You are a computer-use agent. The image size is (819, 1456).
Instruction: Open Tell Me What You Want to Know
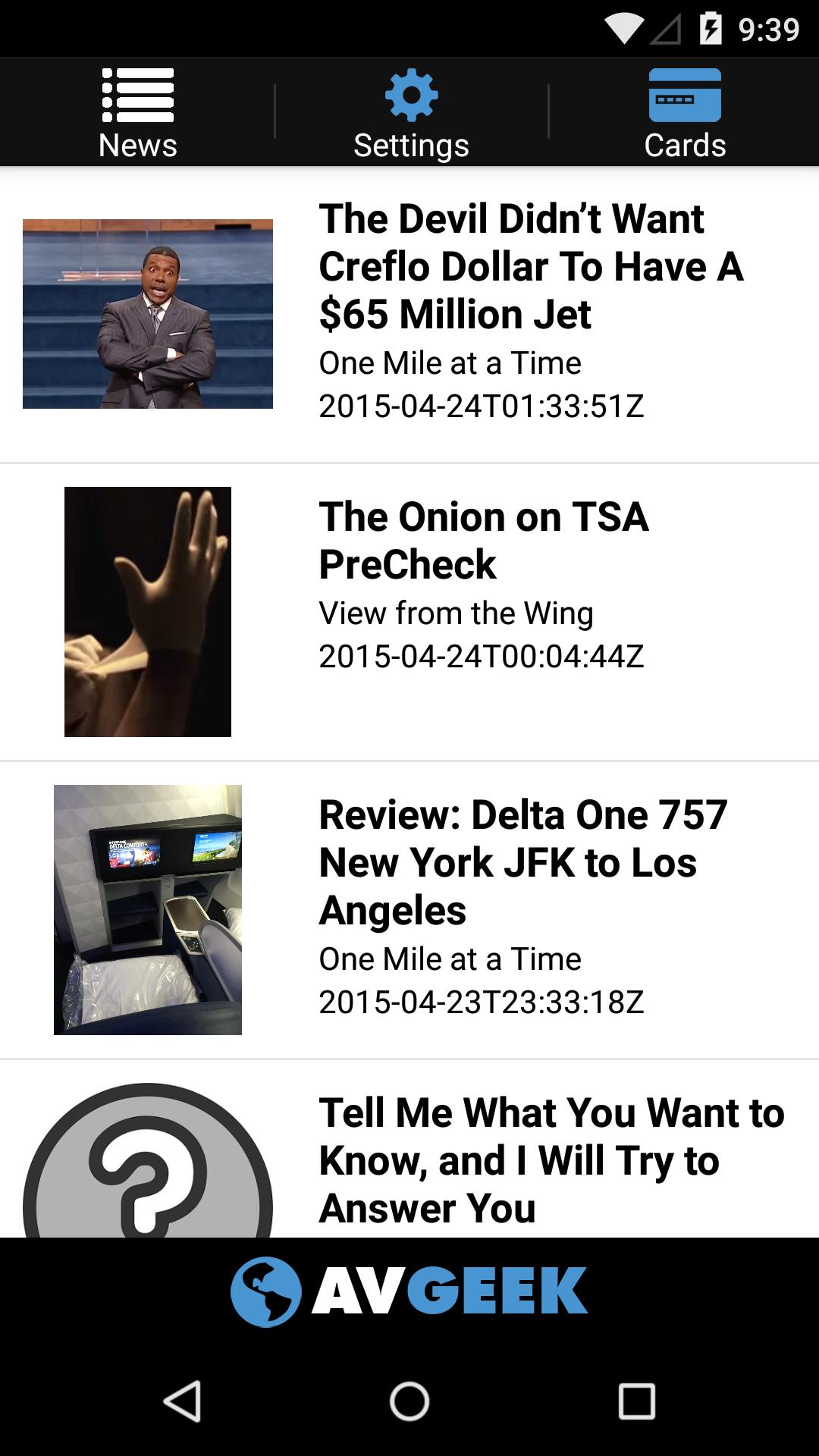coord(551,1159)
